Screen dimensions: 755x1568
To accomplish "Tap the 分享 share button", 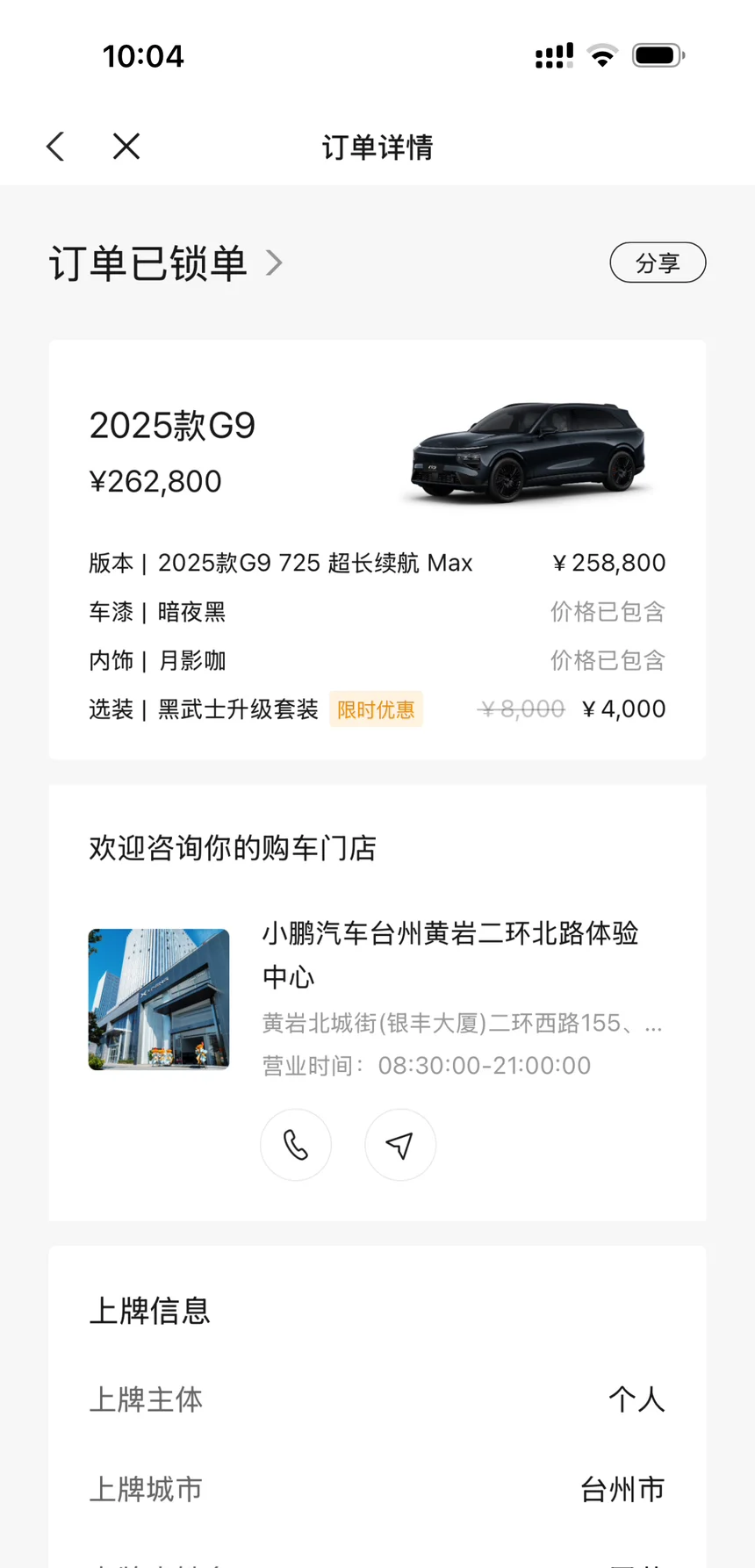I will coord(658,263).
